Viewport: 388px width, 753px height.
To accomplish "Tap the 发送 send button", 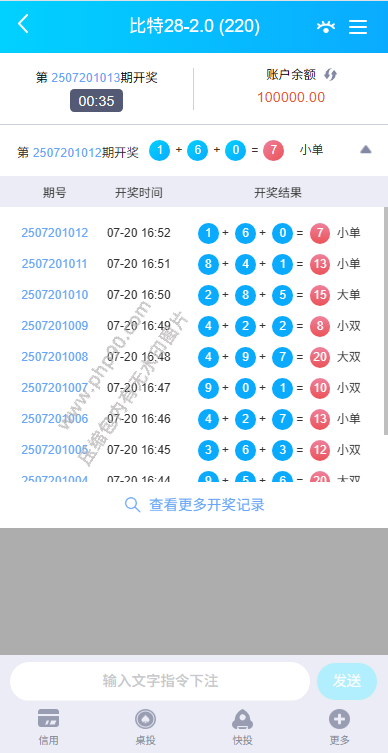I will [347, 681].
